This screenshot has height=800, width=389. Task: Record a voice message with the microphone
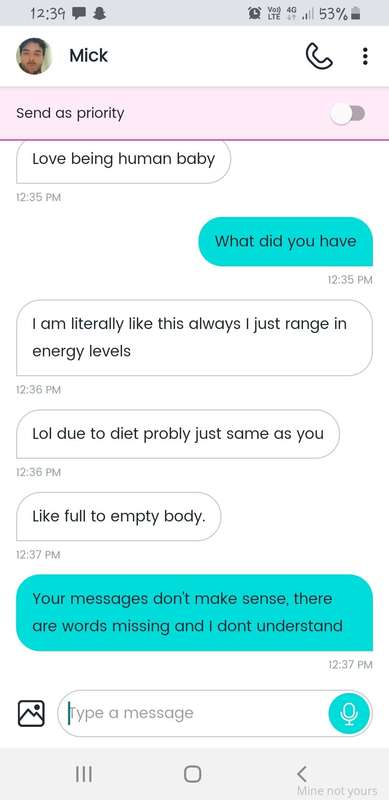349,713
